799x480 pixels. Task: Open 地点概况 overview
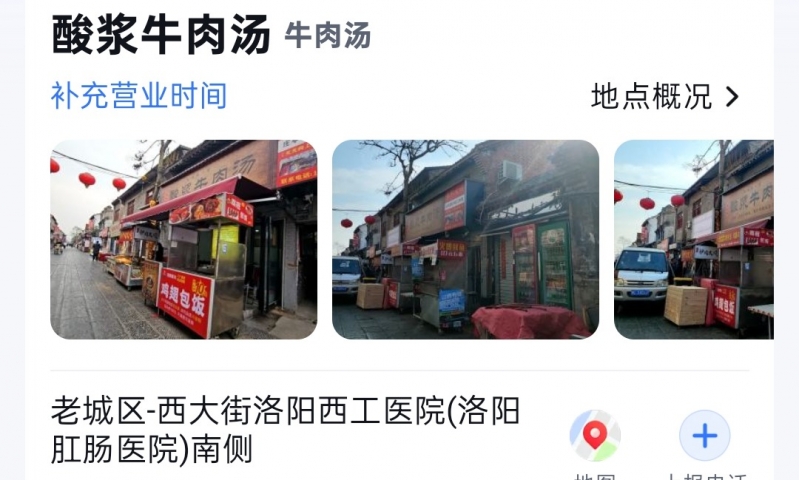(665, 97)
